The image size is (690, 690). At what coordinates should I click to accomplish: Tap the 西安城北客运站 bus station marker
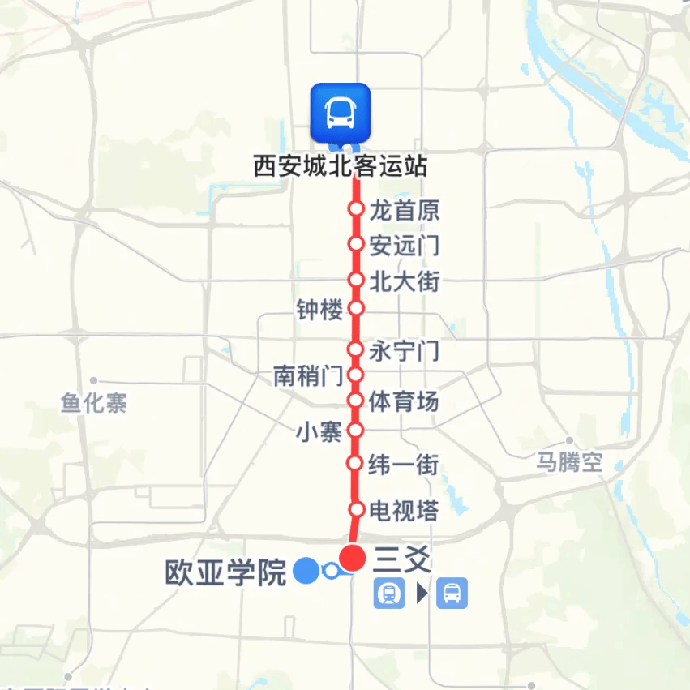341,112
